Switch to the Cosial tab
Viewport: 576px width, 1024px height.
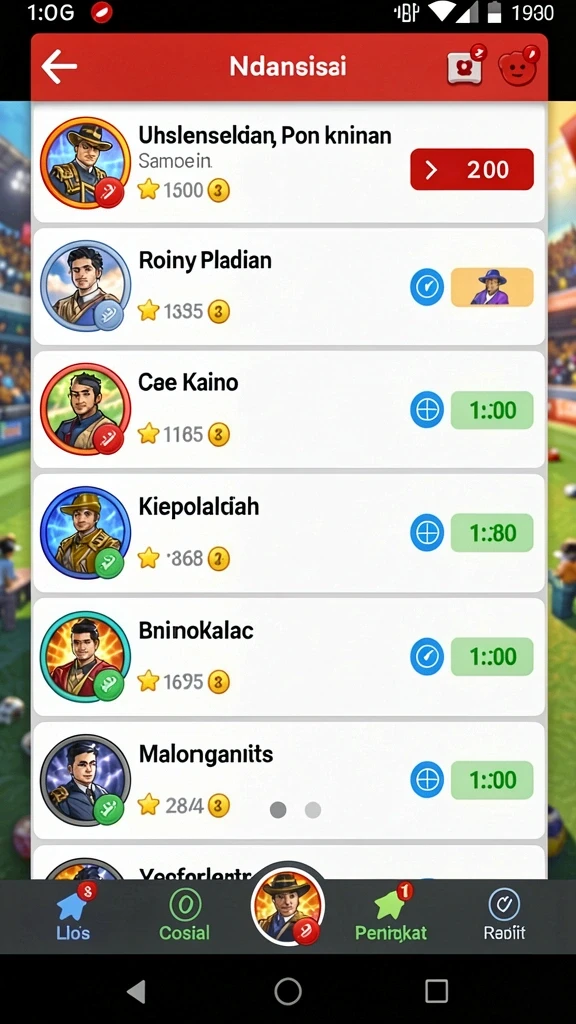tap(185, 917)
